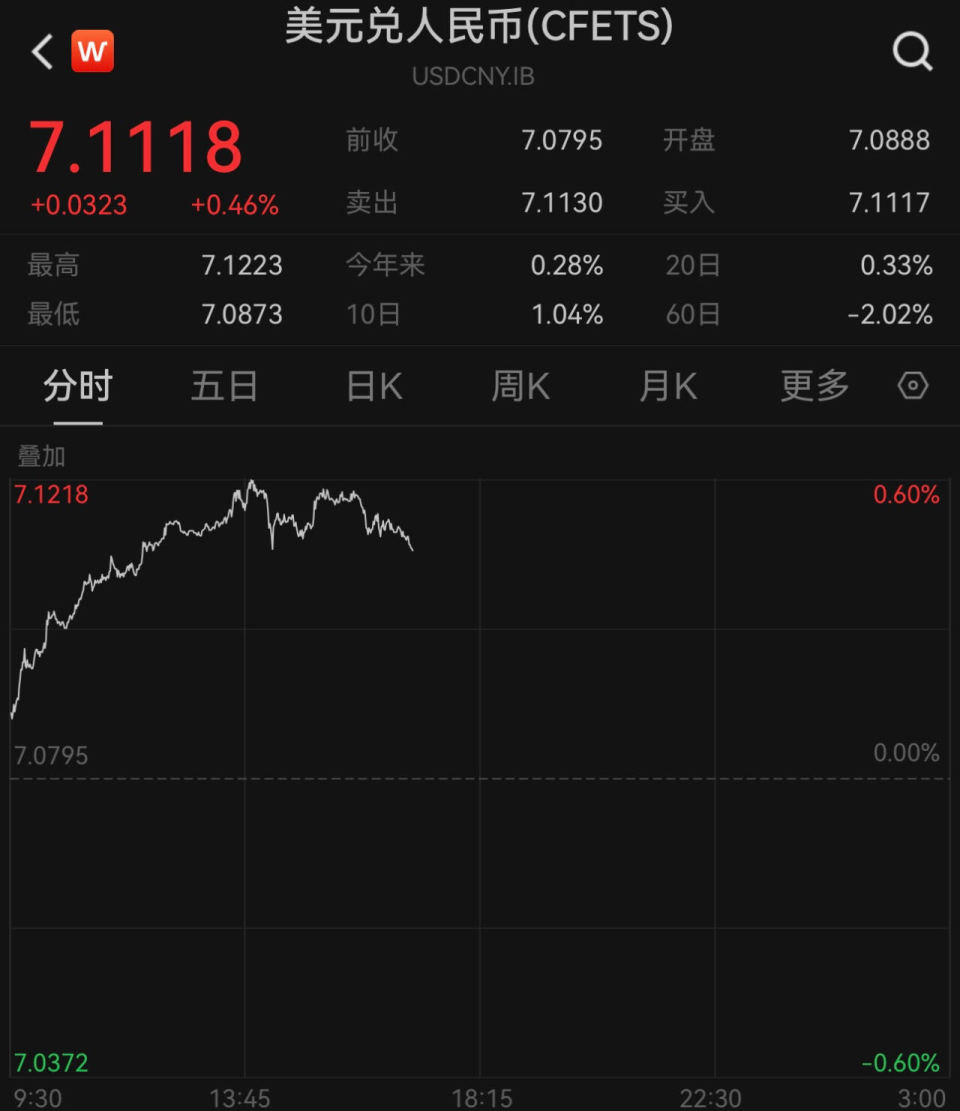Screen dimensions: 960x1111
Task: View the 周K weekly chart tab
Action: pos(519,386)
